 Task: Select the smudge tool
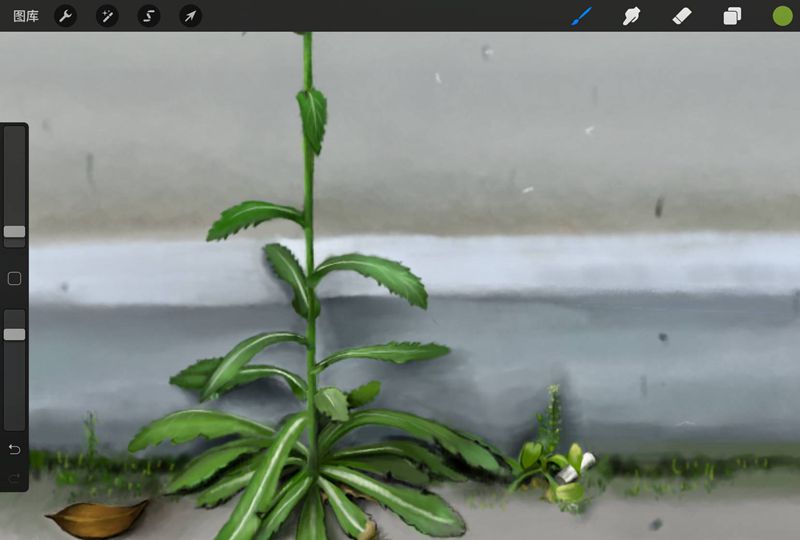click(x=632, y=16)
